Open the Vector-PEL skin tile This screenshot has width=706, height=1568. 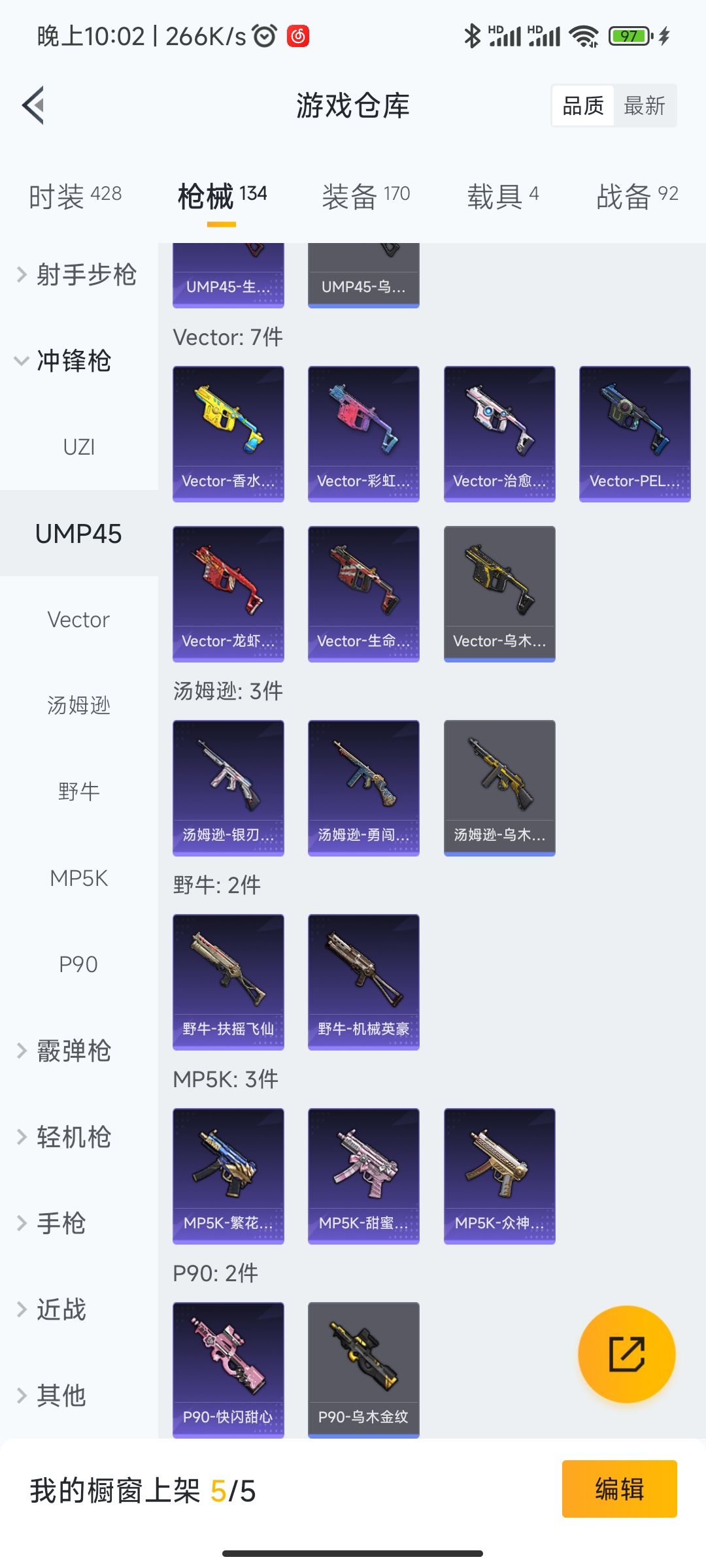click(634, 434)
